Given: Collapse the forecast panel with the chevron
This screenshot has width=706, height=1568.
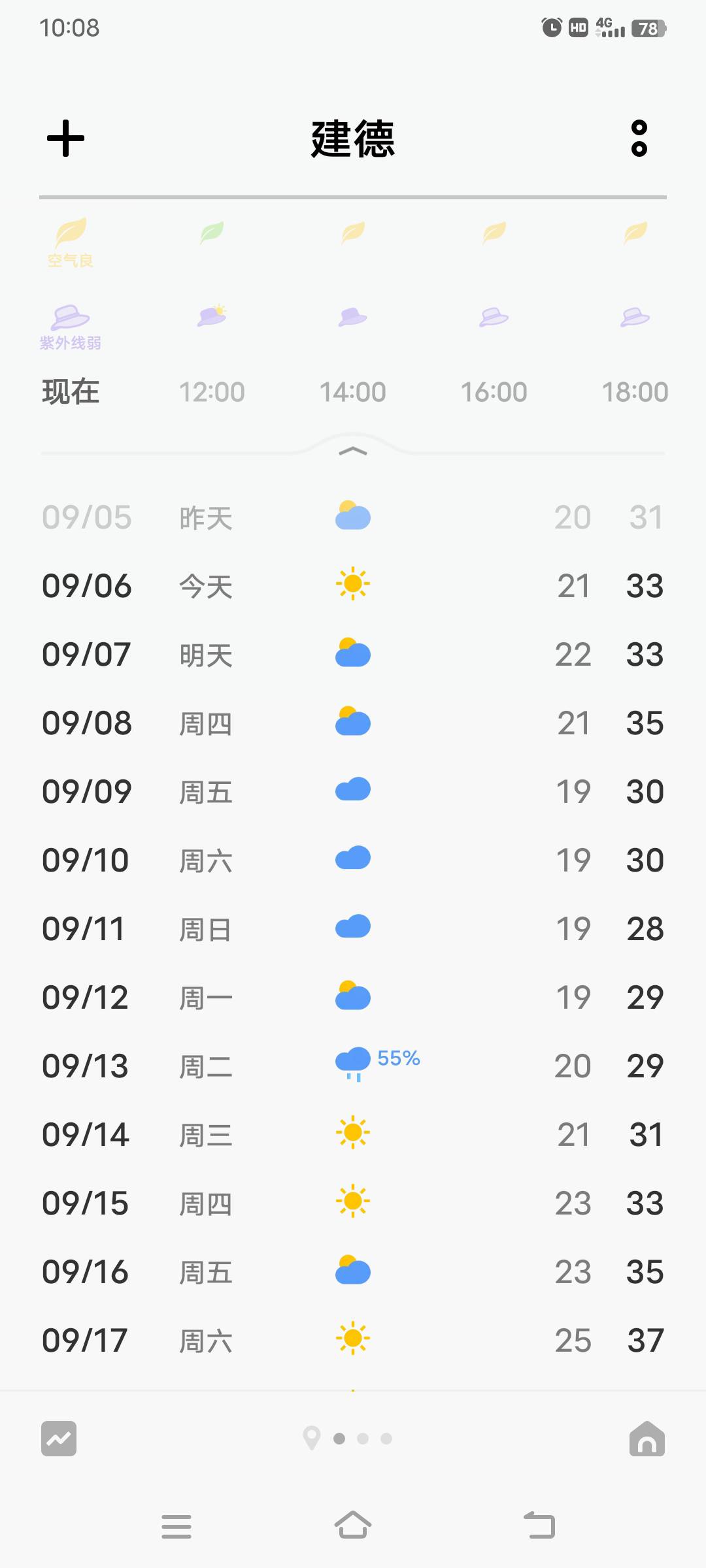Looking at the screenshot, I should (353, 451).
